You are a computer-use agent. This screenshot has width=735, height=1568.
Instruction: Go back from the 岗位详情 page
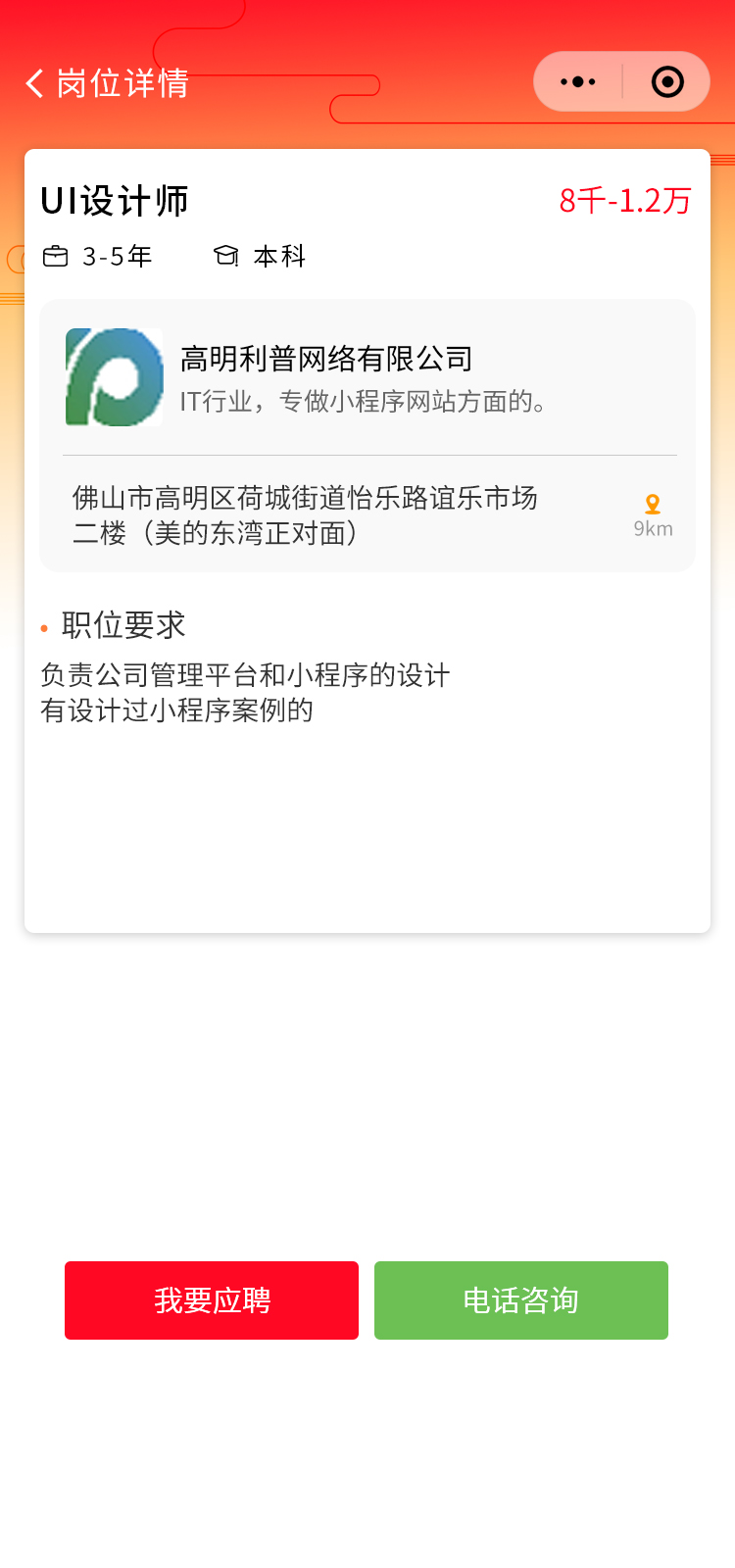coord(35,83)
